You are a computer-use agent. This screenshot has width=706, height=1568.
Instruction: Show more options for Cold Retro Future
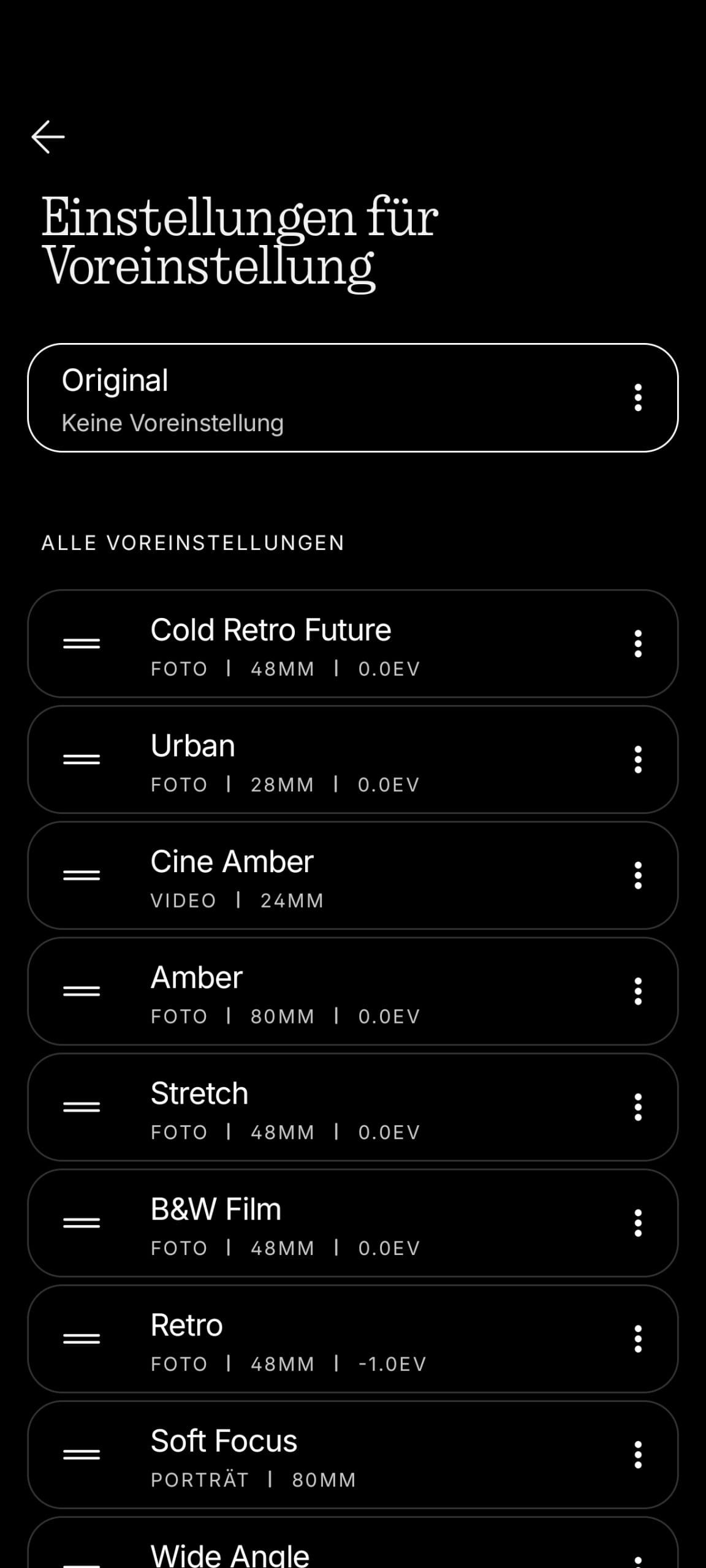point(637,644)
